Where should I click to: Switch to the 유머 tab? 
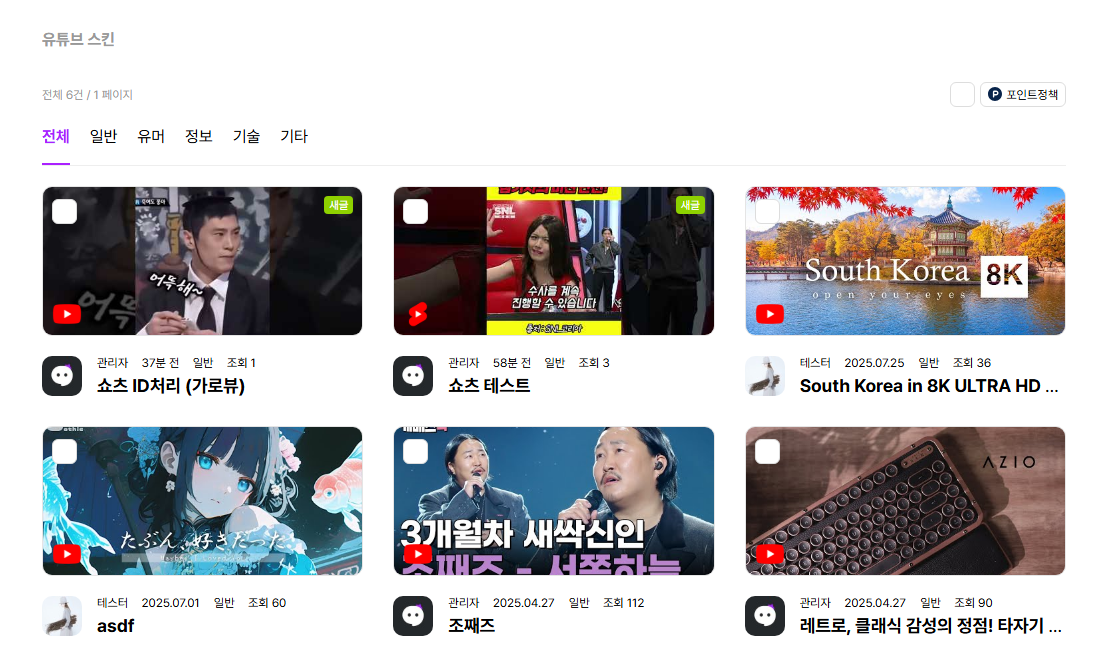pos(151,137)
